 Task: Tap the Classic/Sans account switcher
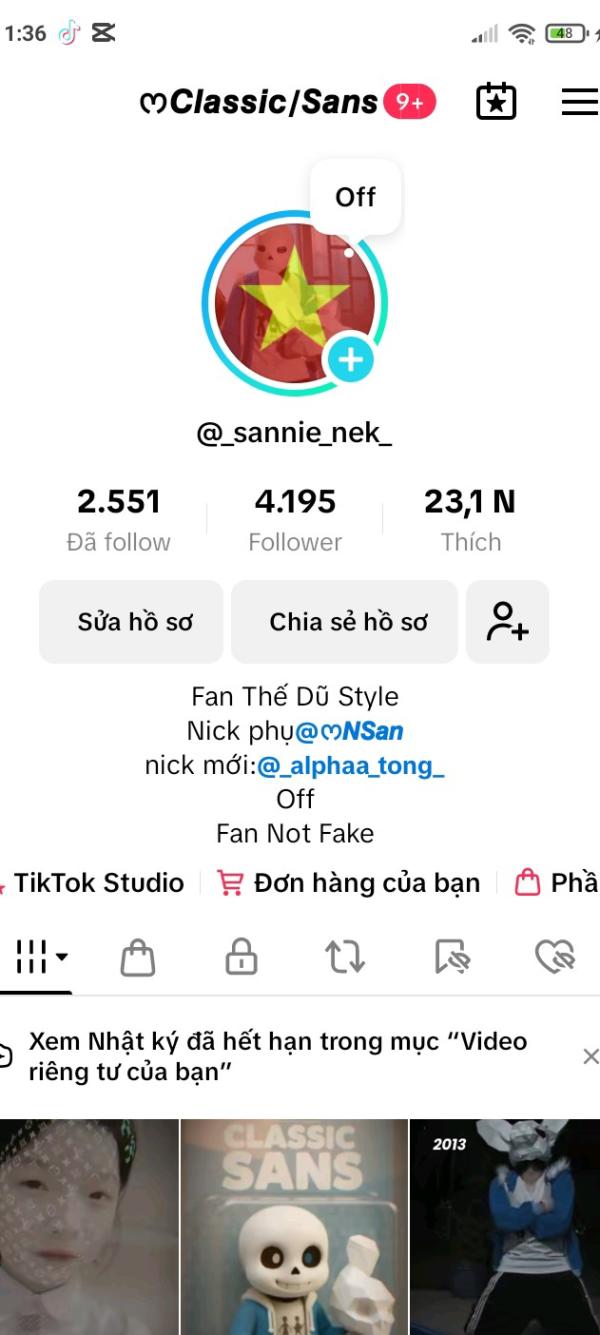[273, 102]
